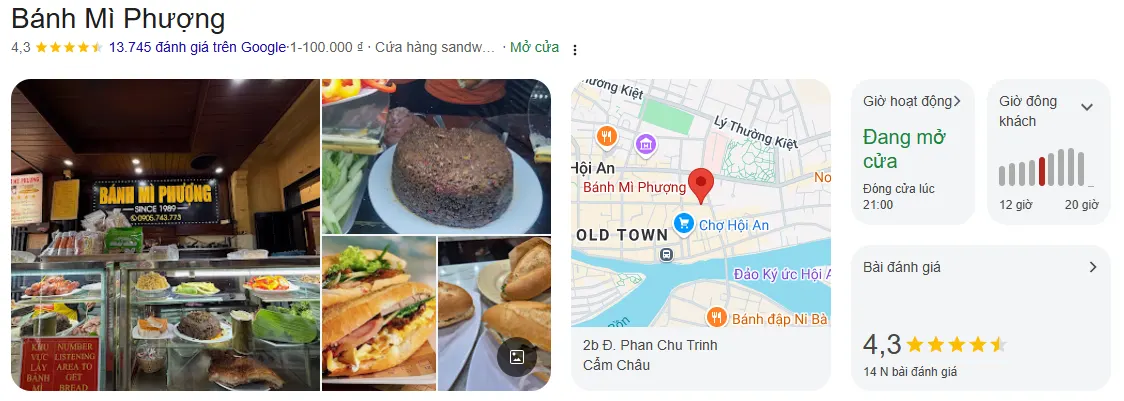View the filled bánh mì sandwich photo
The image size is (1124, 401).
coord(379,313)
